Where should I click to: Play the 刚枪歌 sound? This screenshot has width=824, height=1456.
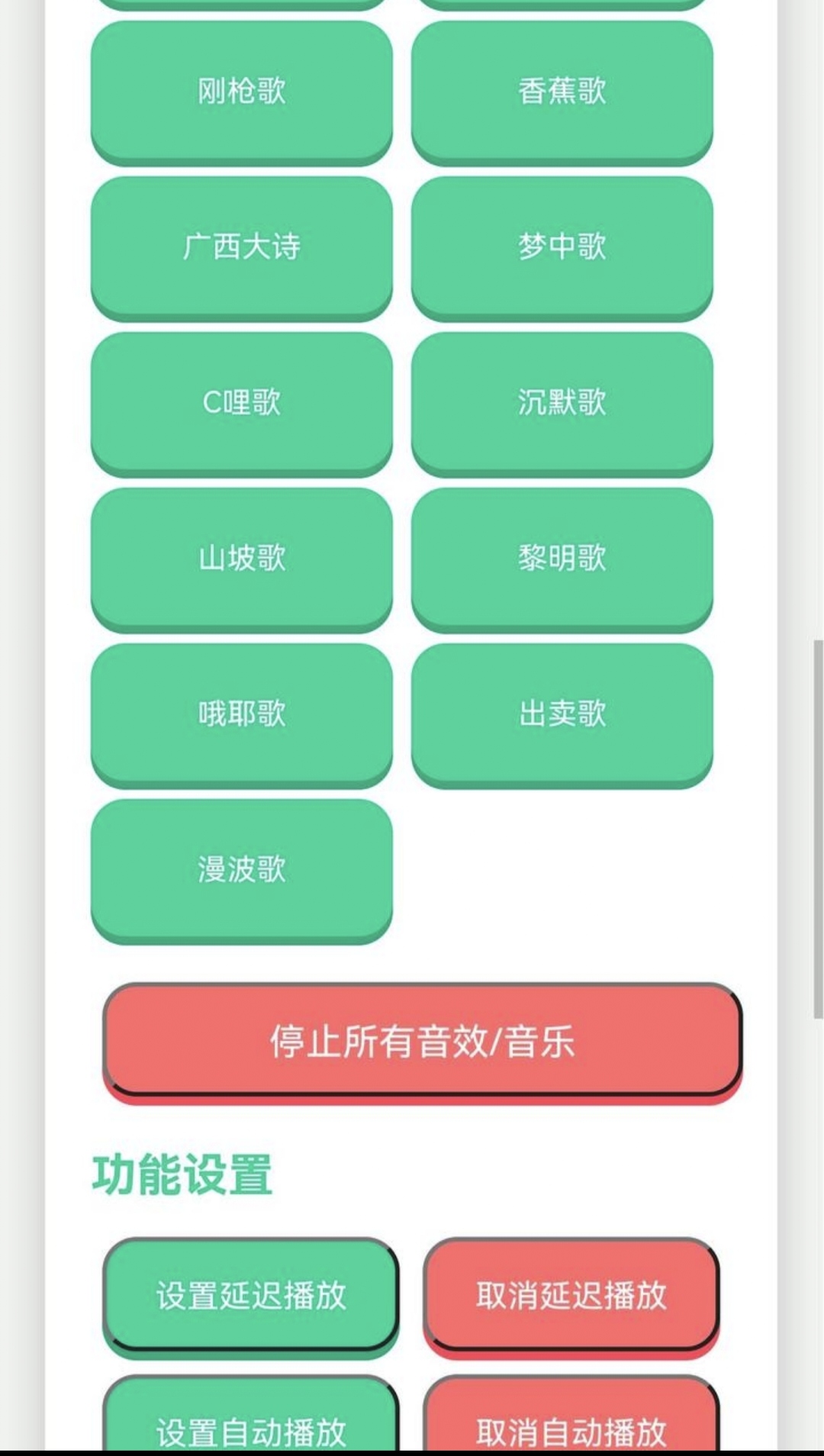[x=241, y=91]
